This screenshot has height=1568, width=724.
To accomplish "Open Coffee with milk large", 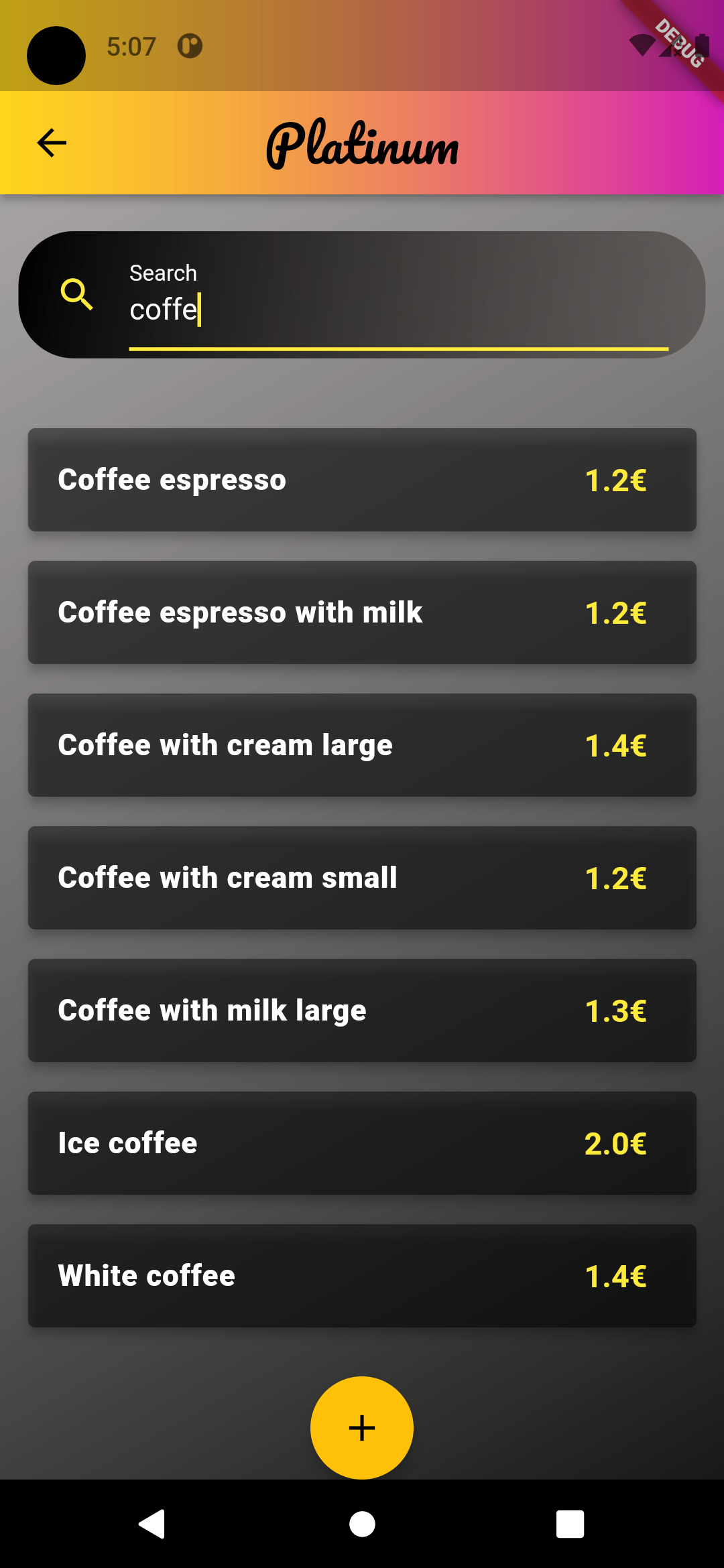I will click(362, 1010).
